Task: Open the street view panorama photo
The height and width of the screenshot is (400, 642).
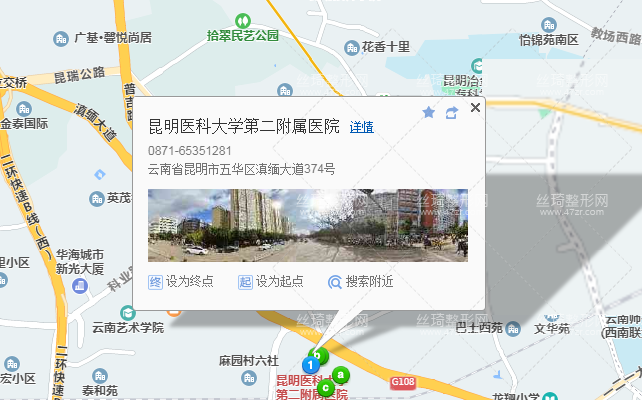Action: point(307,225)
